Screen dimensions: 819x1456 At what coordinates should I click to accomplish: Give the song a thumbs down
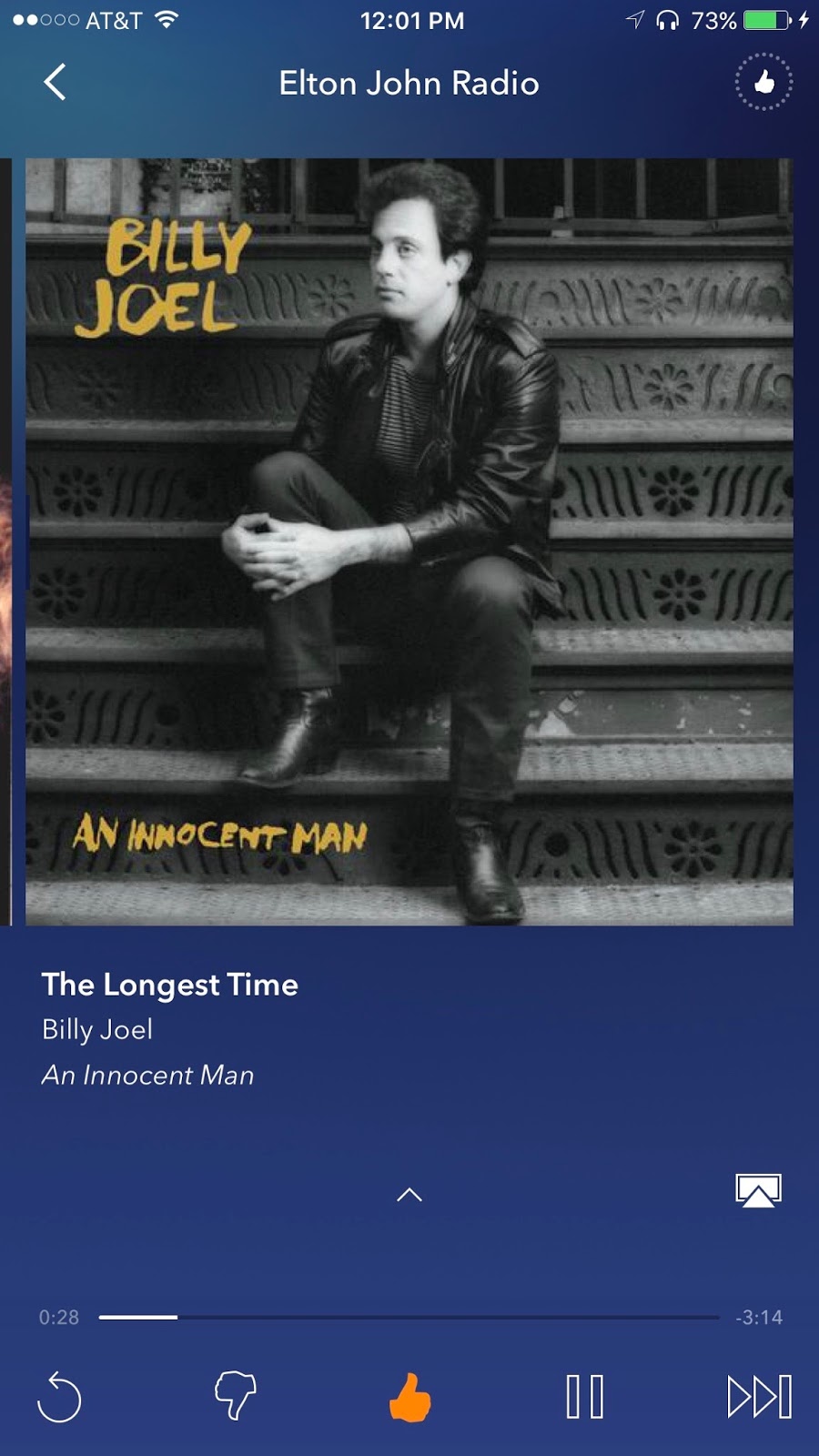coord(235,1396)
